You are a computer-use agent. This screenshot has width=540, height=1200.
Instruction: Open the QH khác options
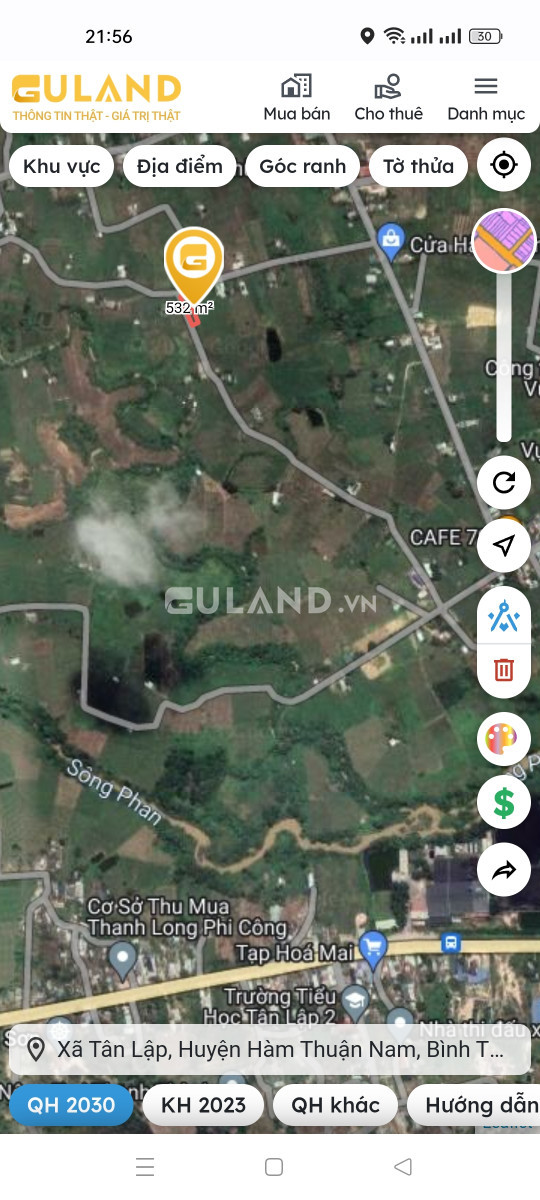335,1105
